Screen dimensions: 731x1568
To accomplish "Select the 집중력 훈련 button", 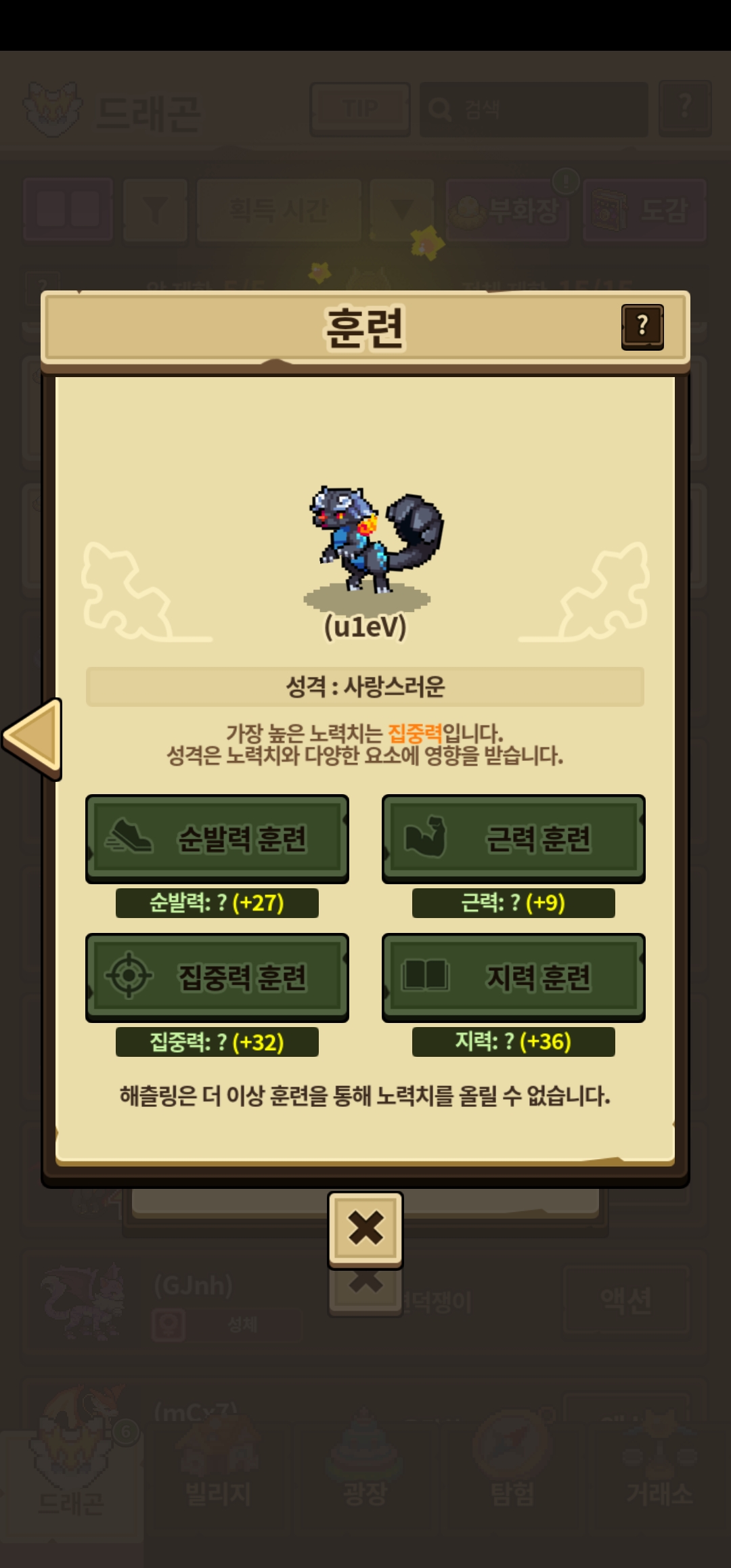I will coord(217,978).
